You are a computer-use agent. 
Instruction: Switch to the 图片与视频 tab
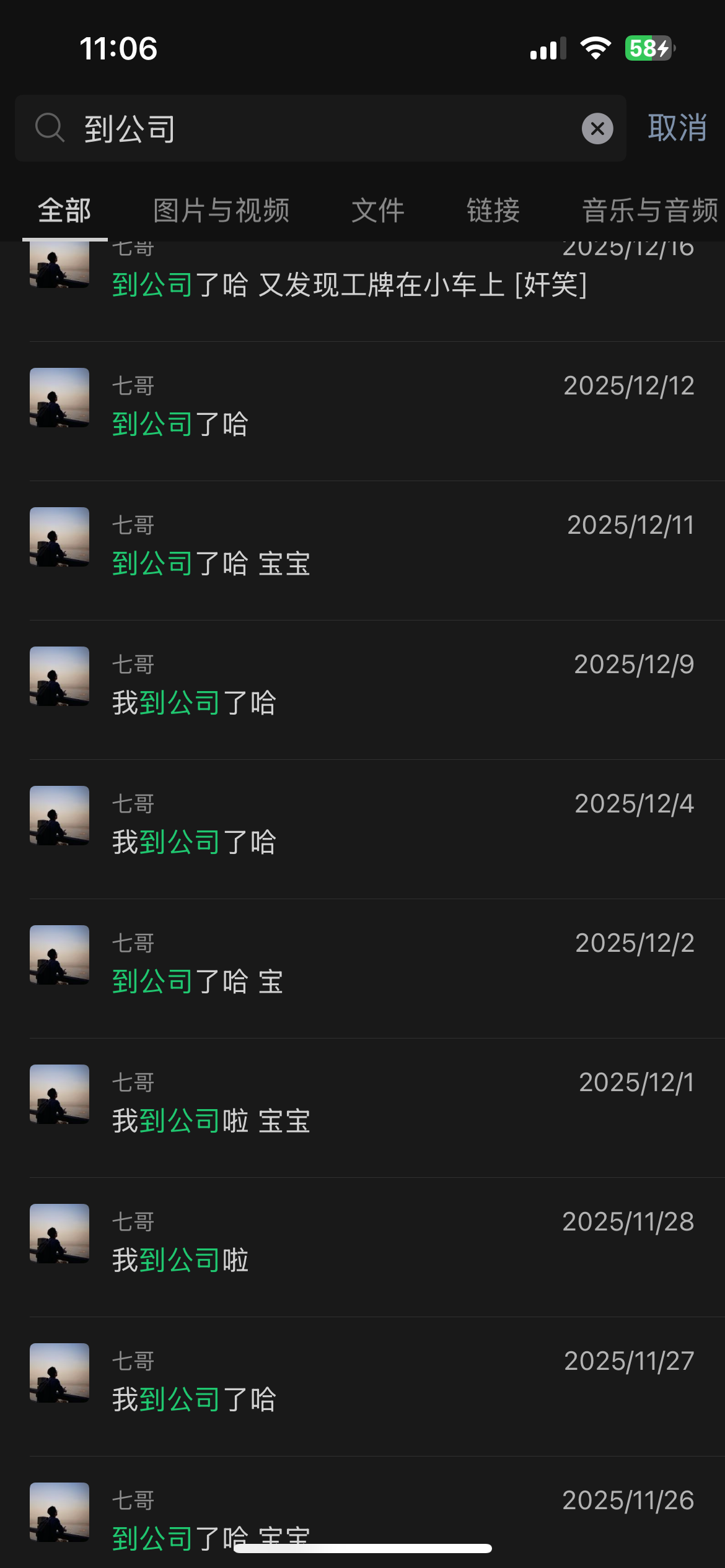point(221,211)
